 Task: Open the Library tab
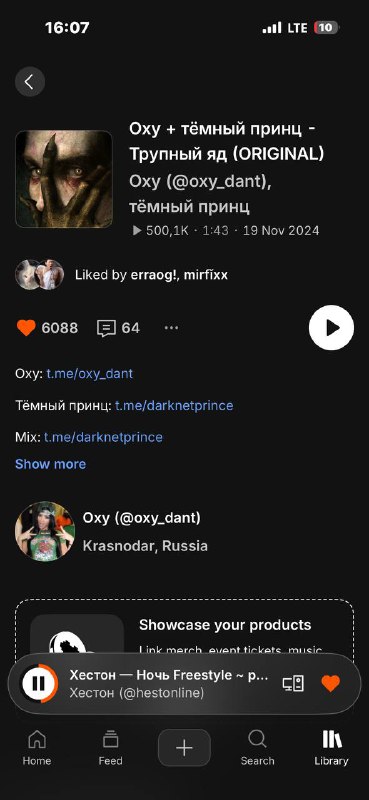coord(331,748)
